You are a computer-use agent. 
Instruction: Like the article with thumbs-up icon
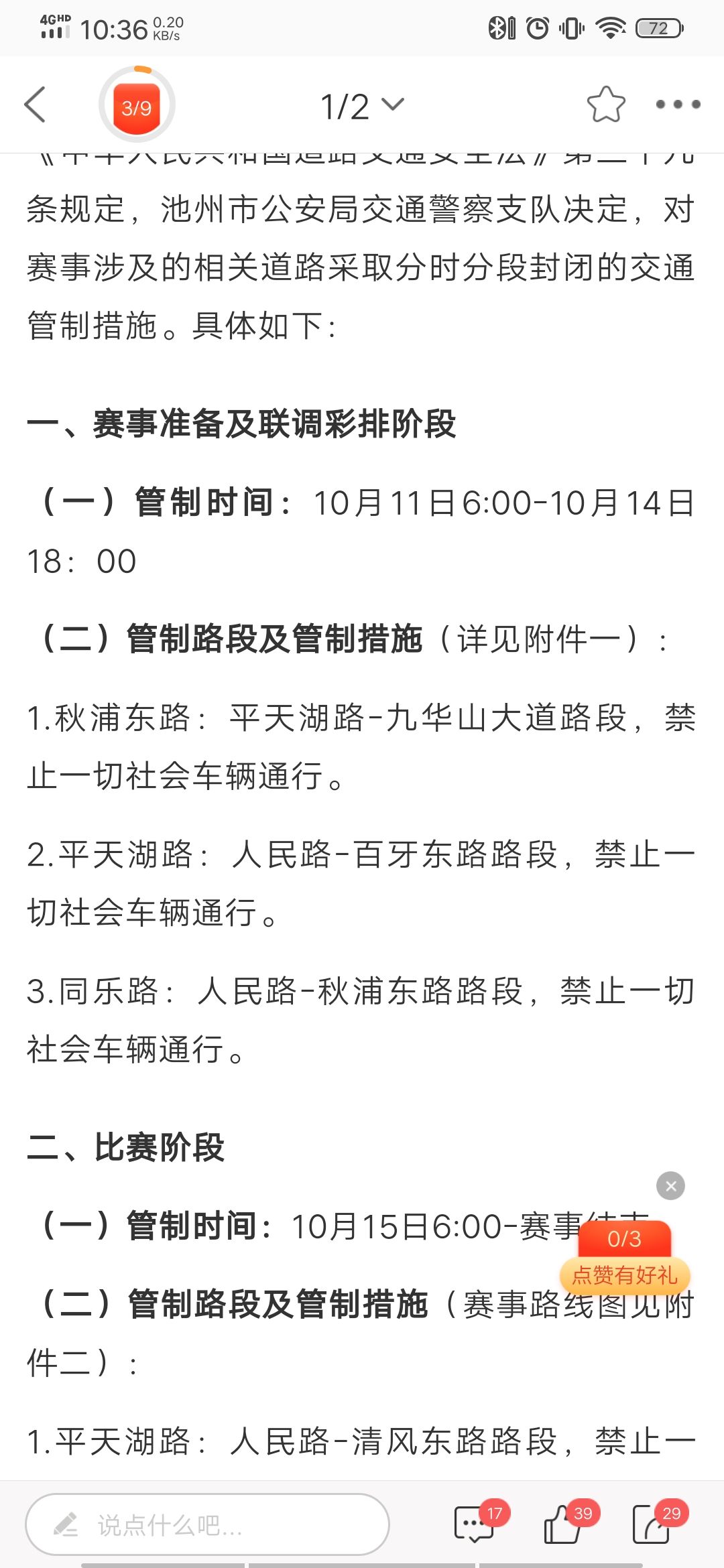click(x=563, y=1524)
